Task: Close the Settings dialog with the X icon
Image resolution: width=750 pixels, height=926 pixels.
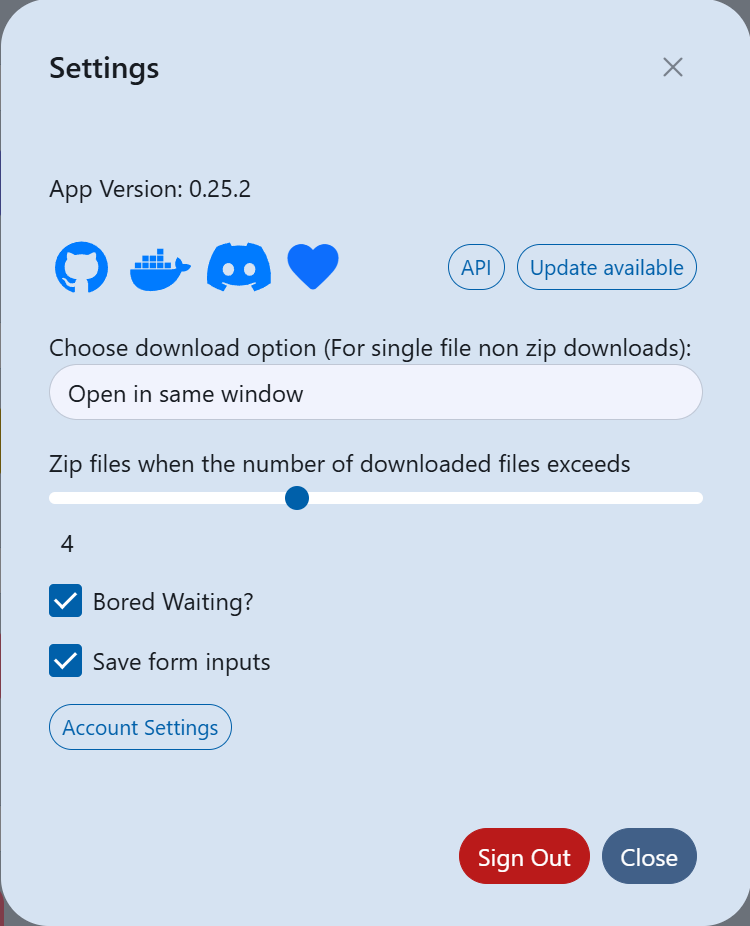Action: pyautogui.click(x=672, y=67)
